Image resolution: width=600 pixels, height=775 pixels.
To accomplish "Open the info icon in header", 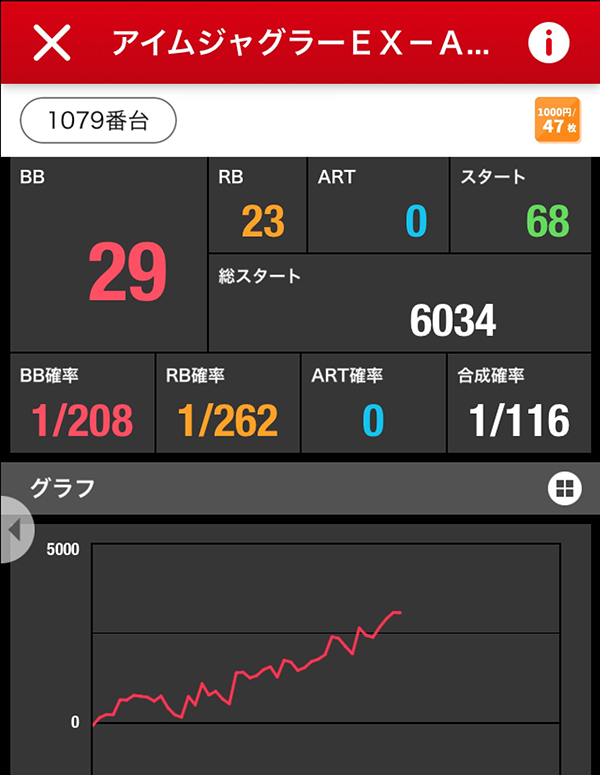I will pos(548,42).
